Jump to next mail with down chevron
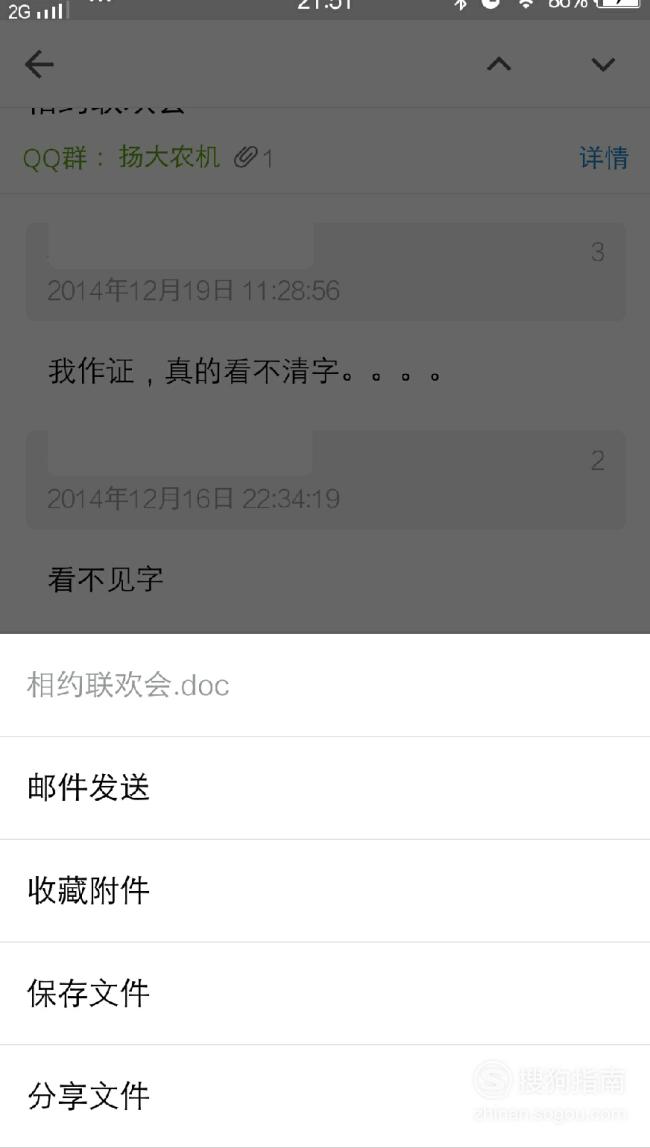 tap(603, 64)
